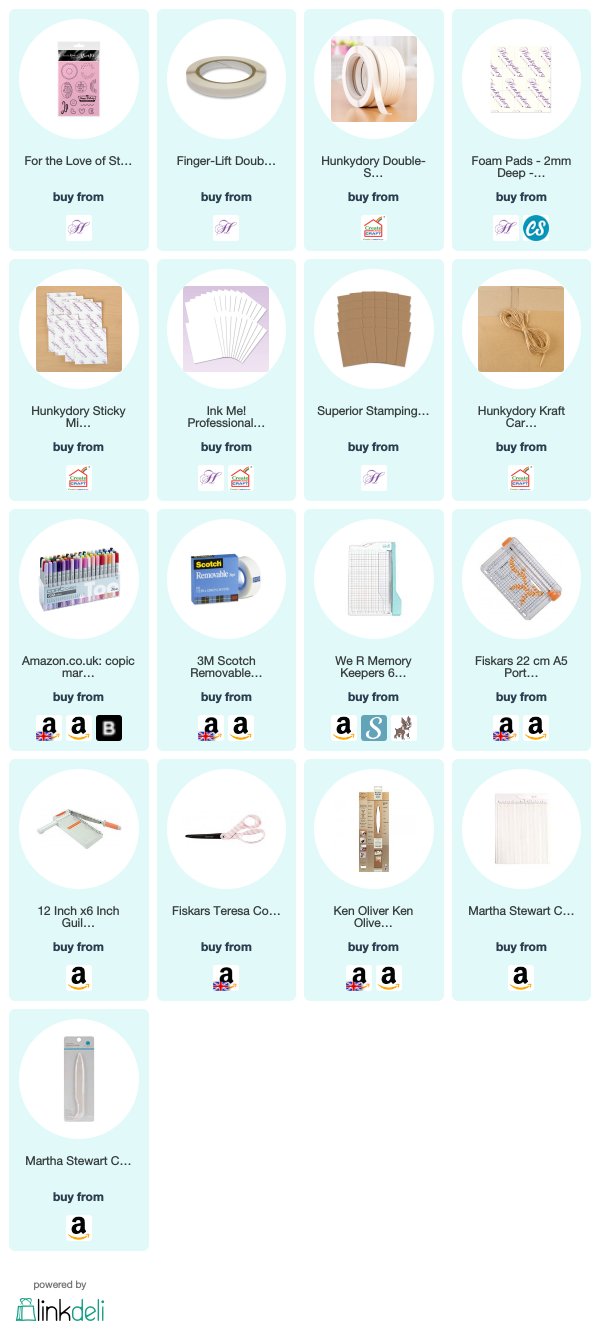The image size is (600, 1331).
Task: Open the copic markers product card
Action: [79, 630]
